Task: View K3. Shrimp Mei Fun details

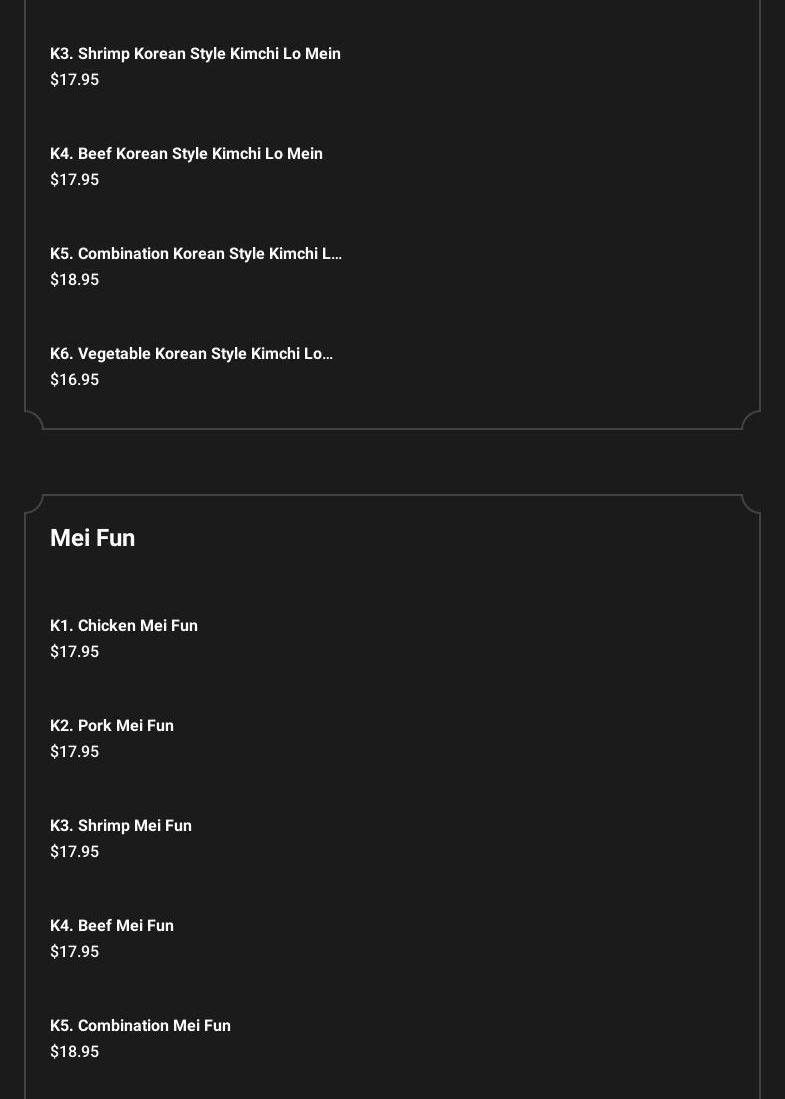Action: (121, 826)
